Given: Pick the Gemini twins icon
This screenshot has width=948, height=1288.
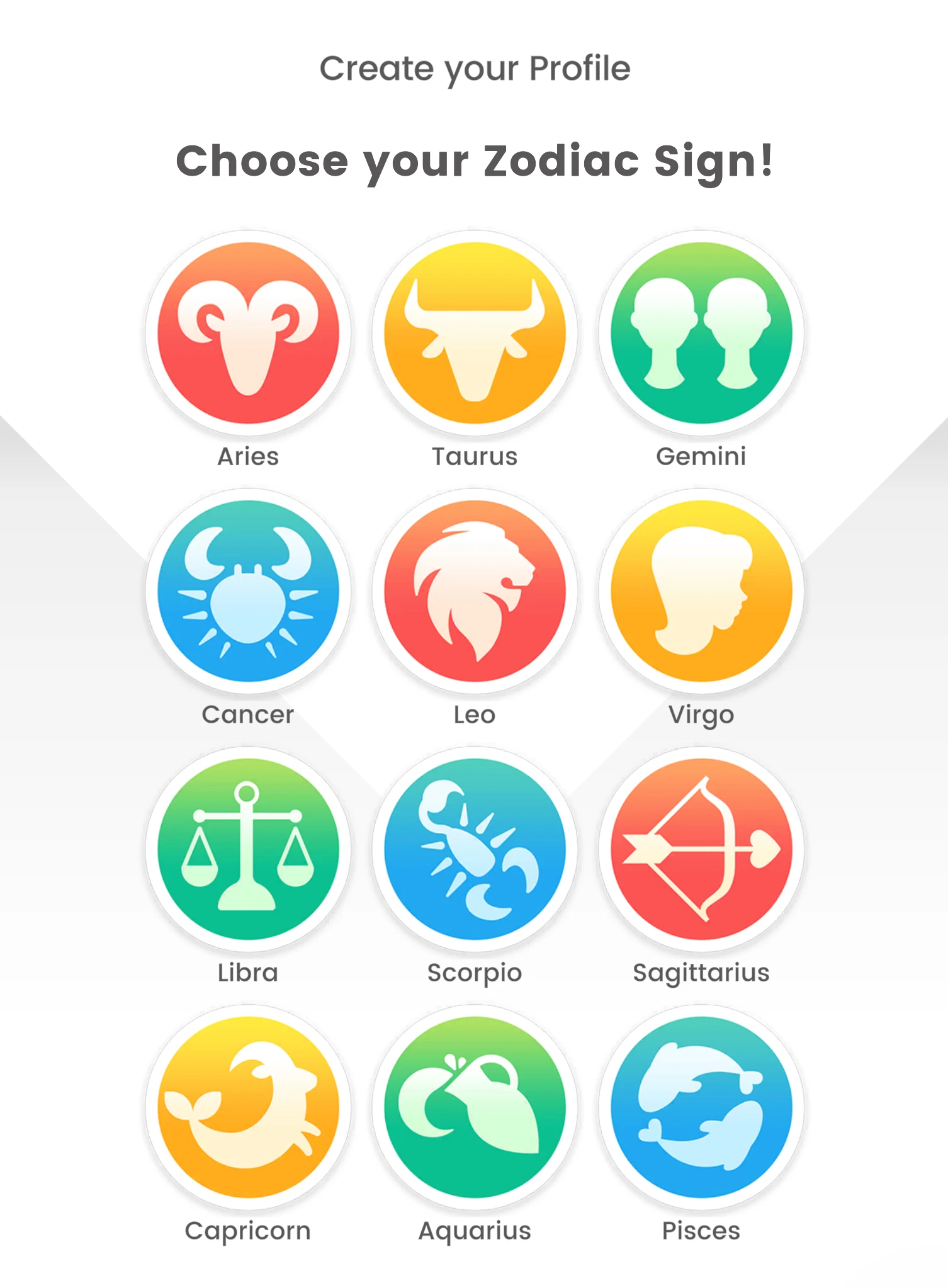Looking at the screenshot, I should coord(701,332).
